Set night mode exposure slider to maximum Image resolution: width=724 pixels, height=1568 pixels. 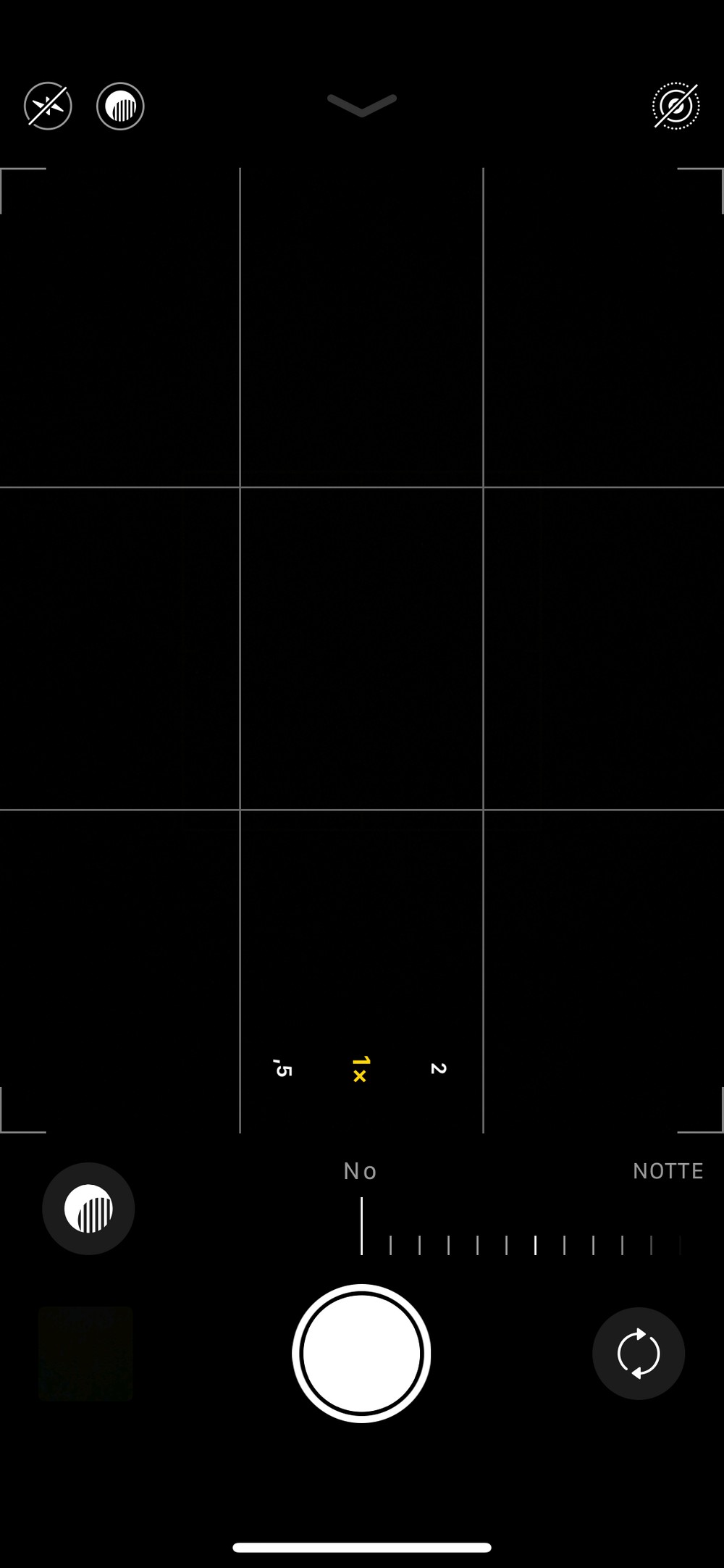pyautogui.click(x=679, y=1244)
